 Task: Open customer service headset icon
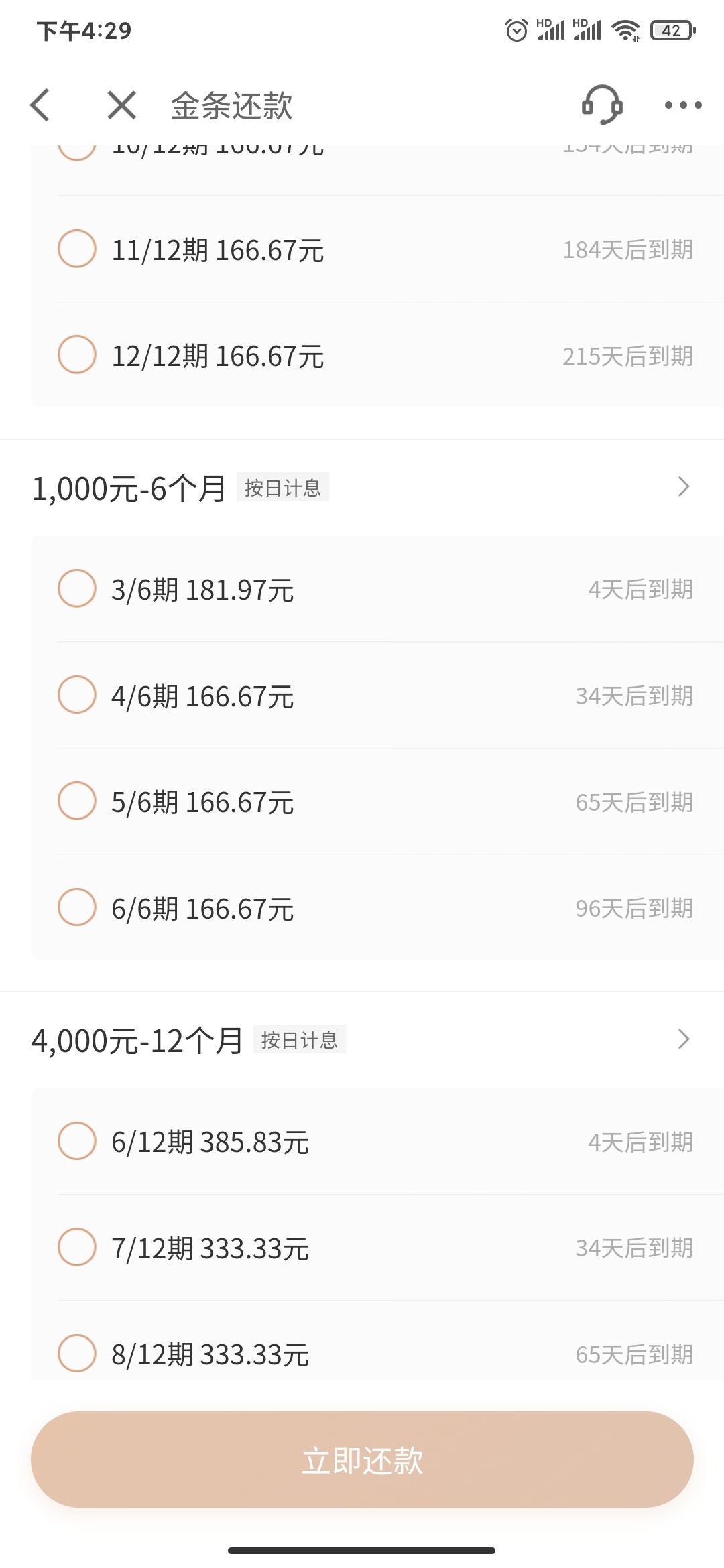[x=601, y=105]
